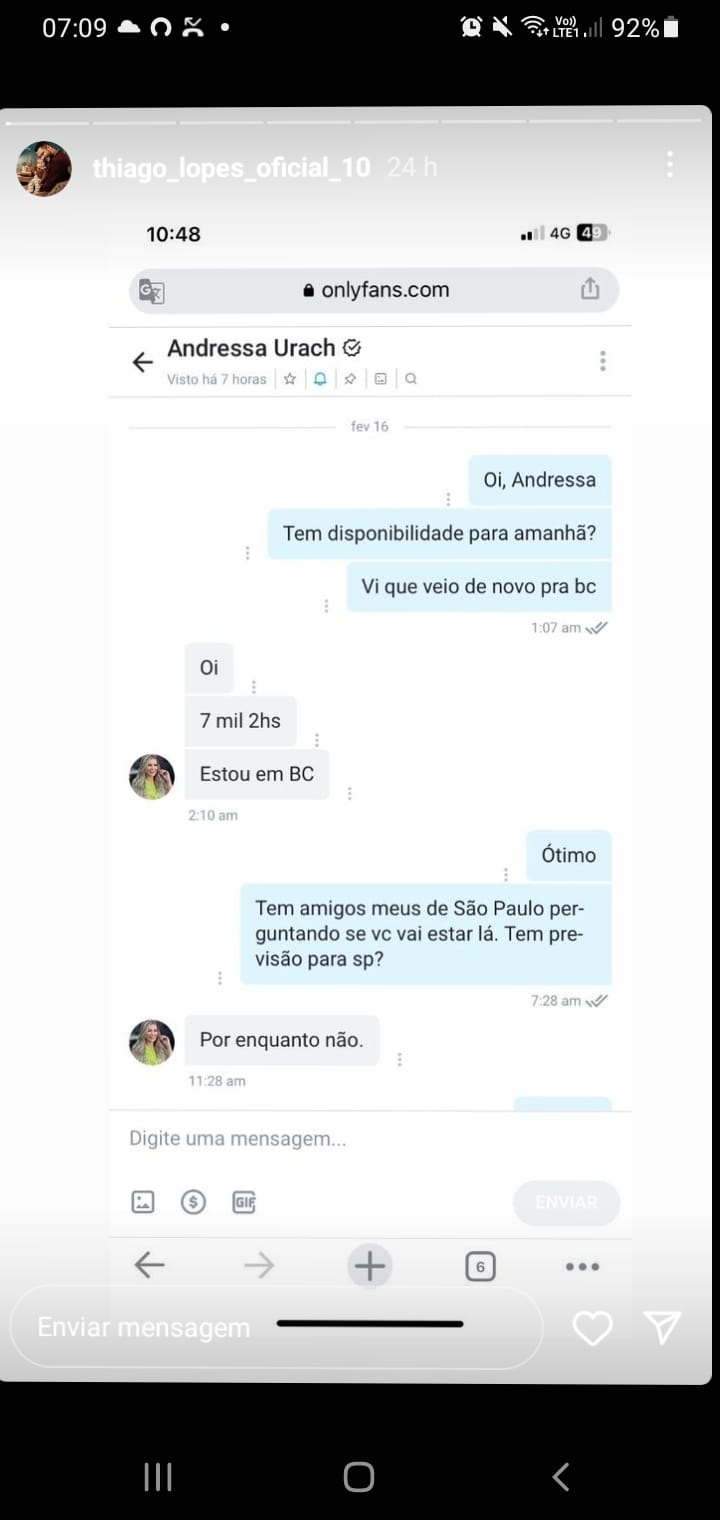Share the story via paper plane icon
The width and height of the screenshot is (720, 1520).
662,1327
